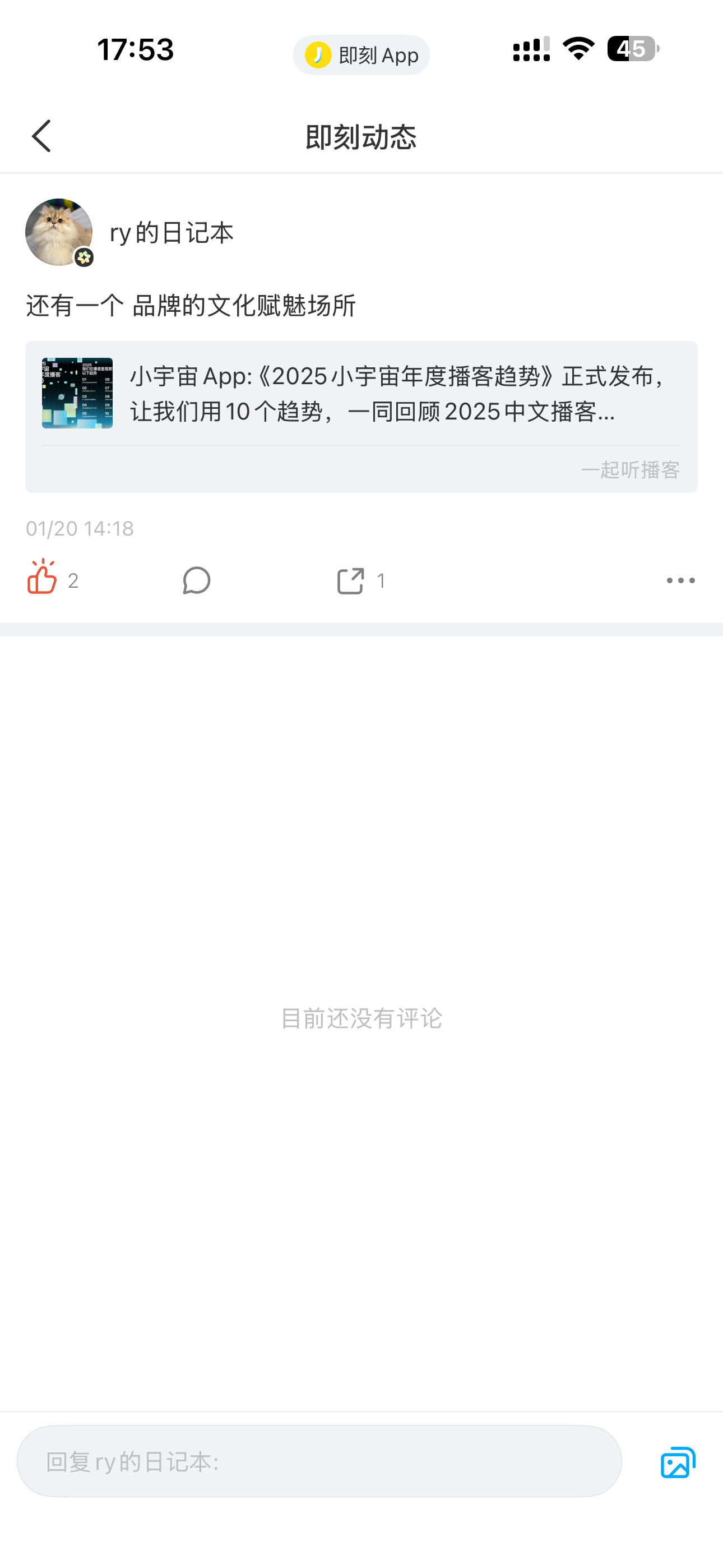This screenshot has width=723, height=1568.
Task: Go back from 即刻动态 page
Action: click(x=41, y=136)
